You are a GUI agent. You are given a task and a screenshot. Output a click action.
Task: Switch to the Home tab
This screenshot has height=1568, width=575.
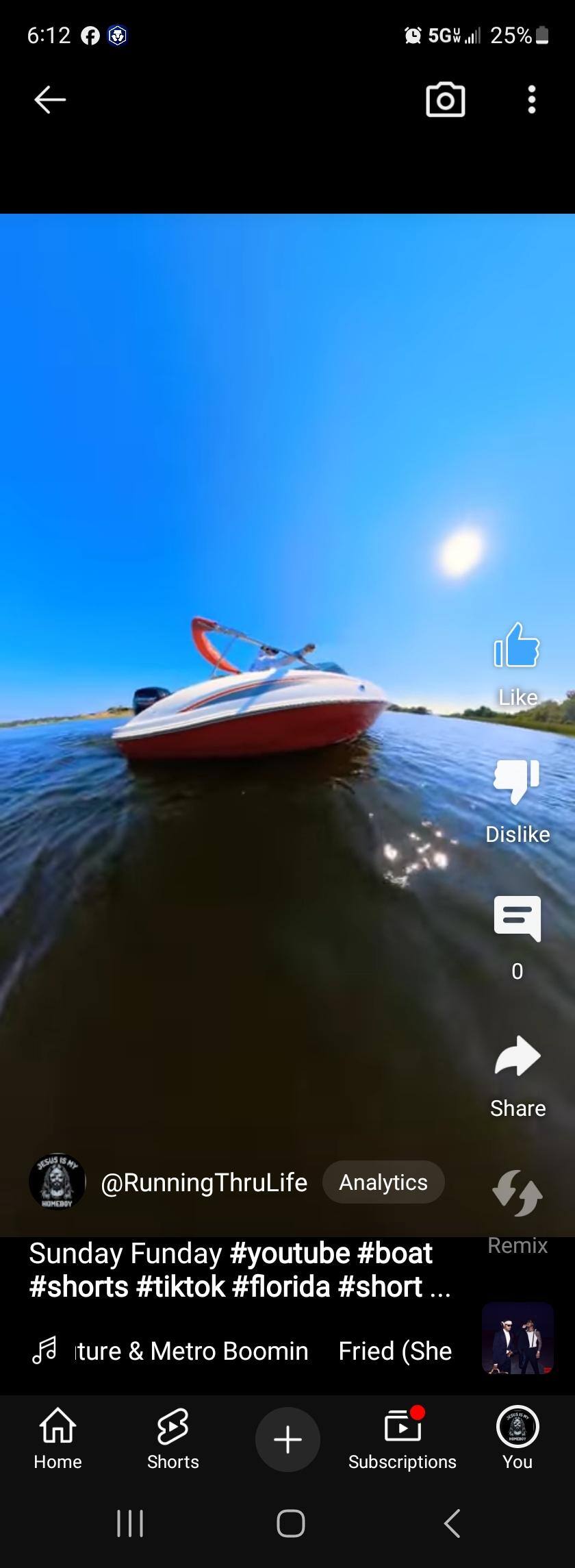pos(57,1439)
